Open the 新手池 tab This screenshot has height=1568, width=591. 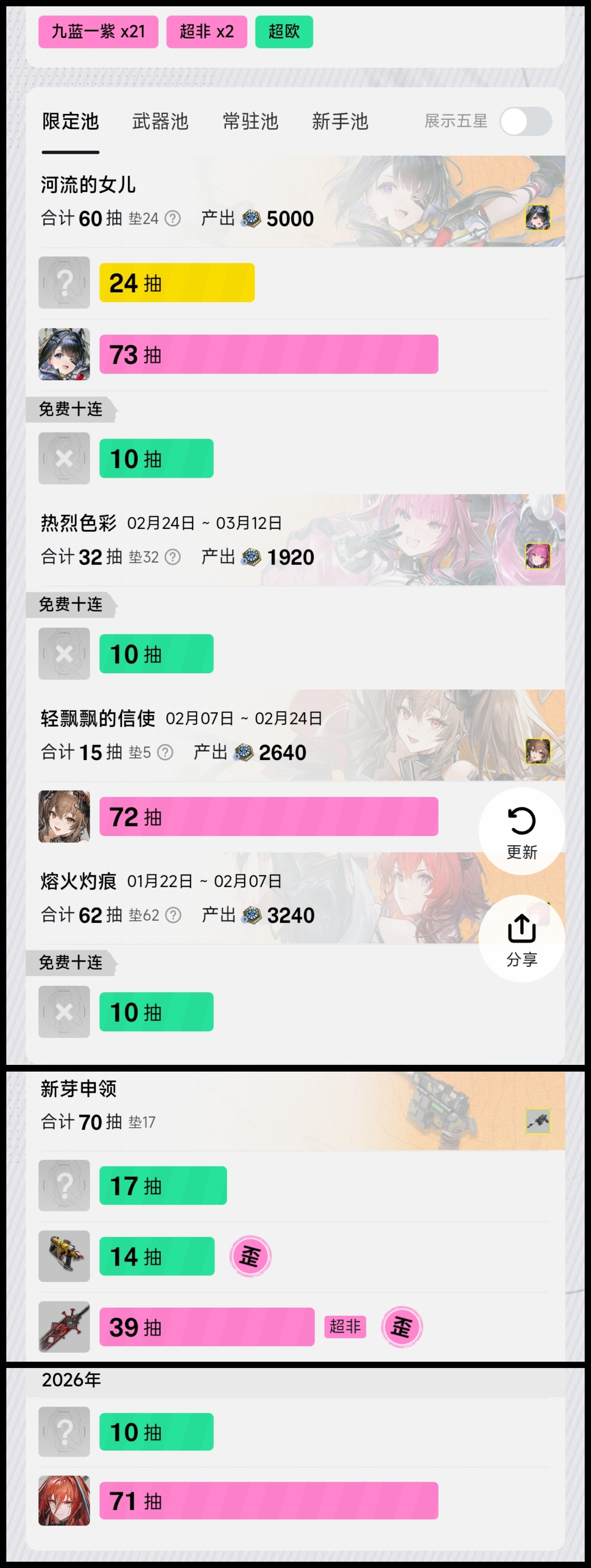pos(340,122)
